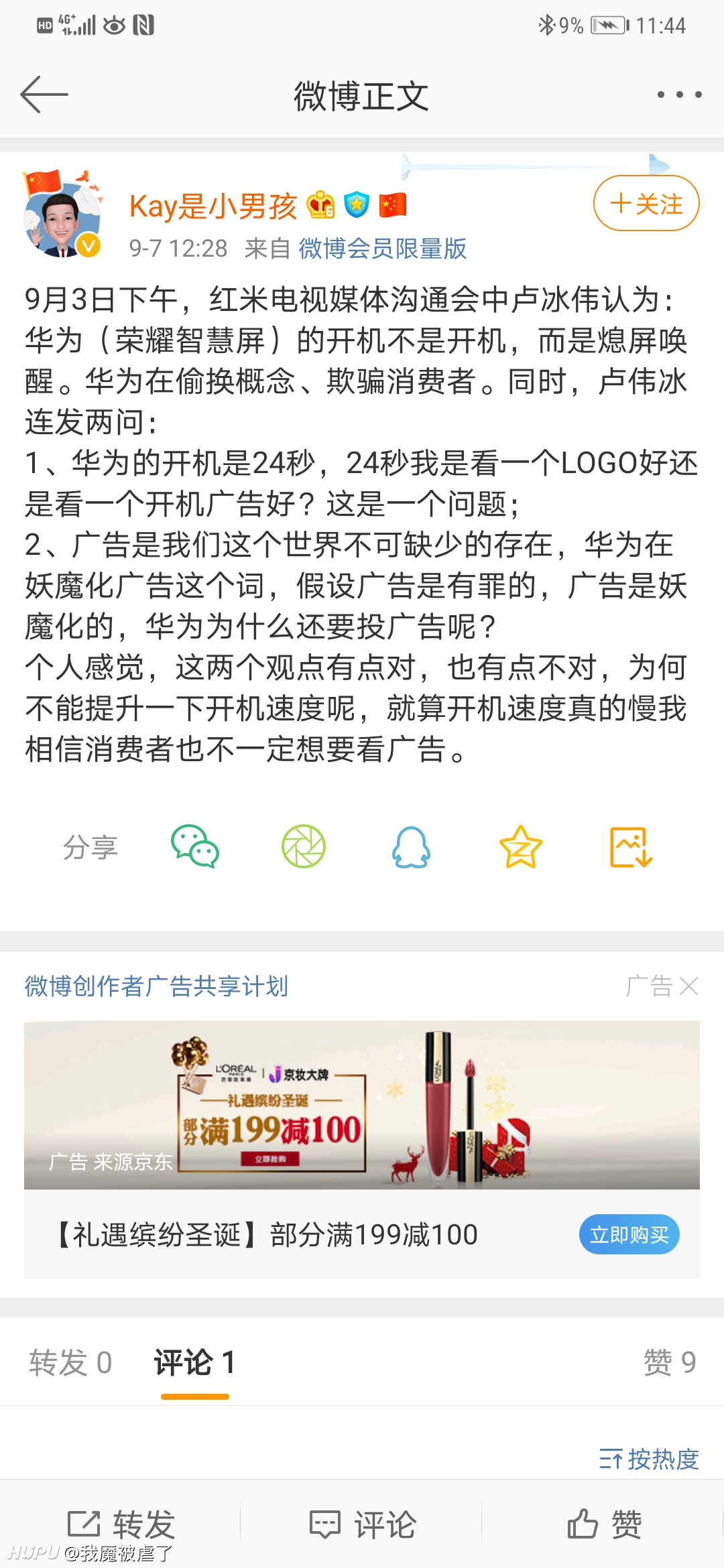The image size is (724, 1568).
Task: Go back using the top-left arrow
Action: 44,94
